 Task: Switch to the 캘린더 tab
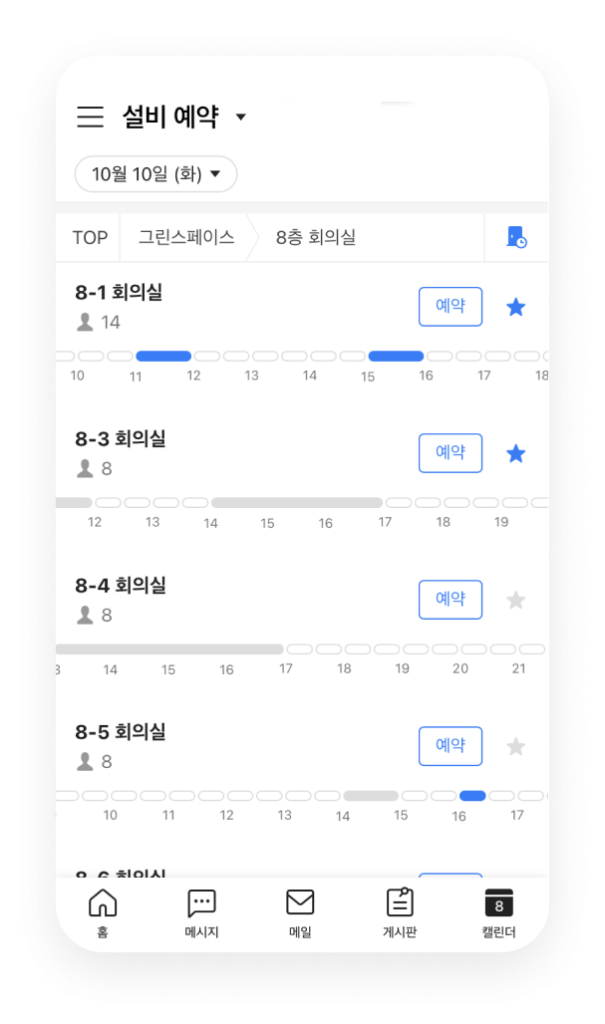pos(498,914)
